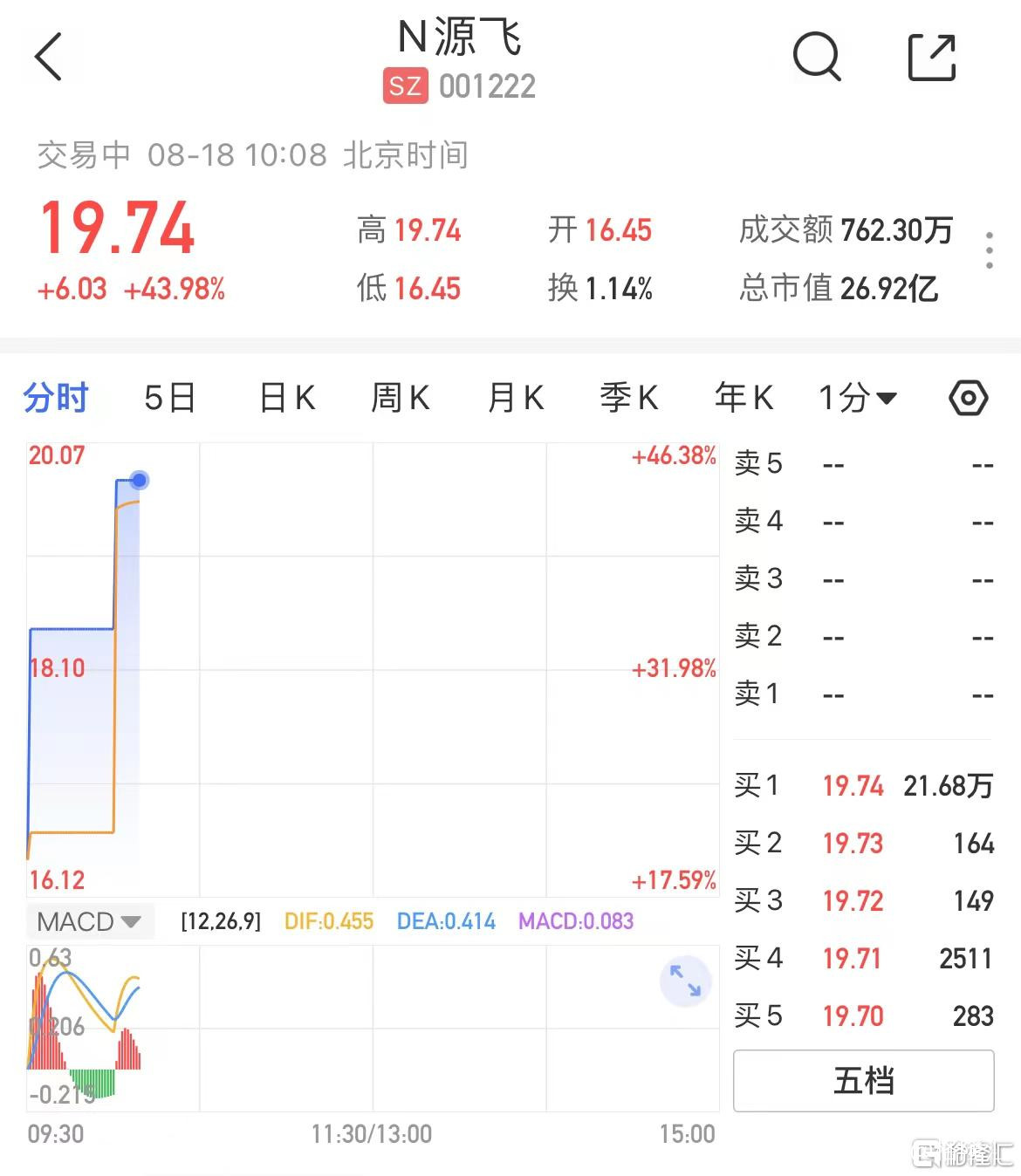Expand chart to full screen

pyautogui.click(x=686, y=980)
